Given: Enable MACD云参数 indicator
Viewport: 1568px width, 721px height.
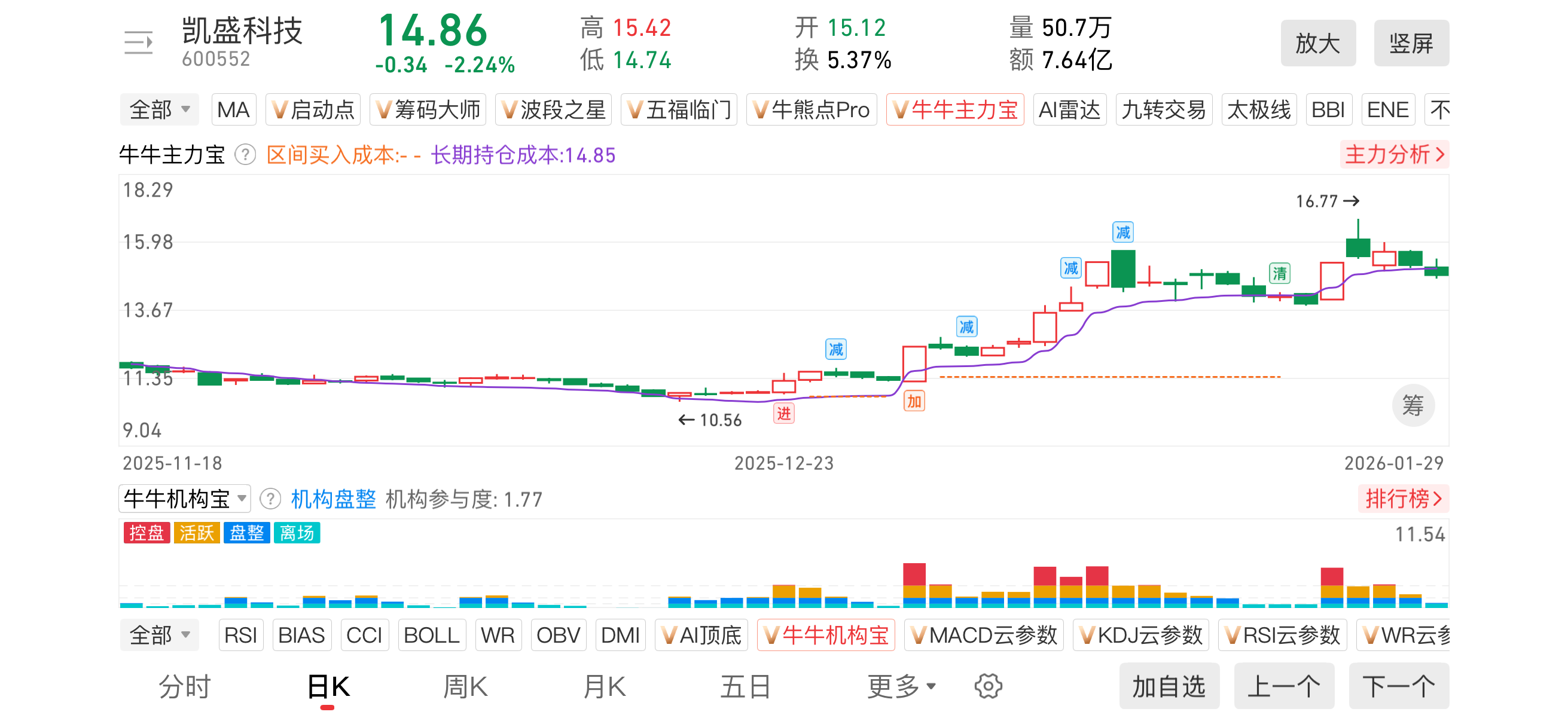Looking at the screenshot, I should tap(984, 636).
